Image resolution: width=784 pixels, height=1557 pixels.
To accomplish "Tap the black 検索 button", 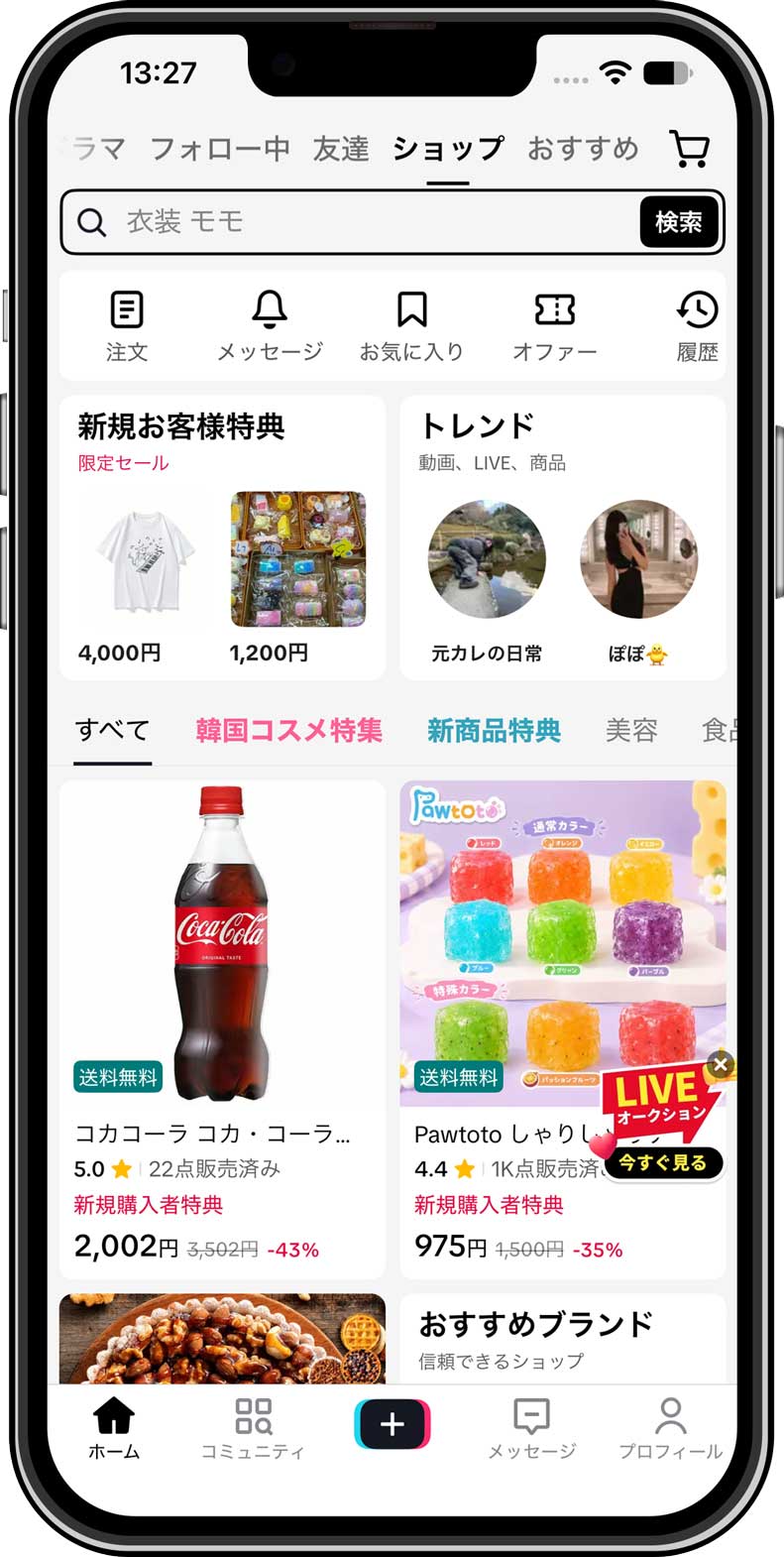I will (679, 222).
